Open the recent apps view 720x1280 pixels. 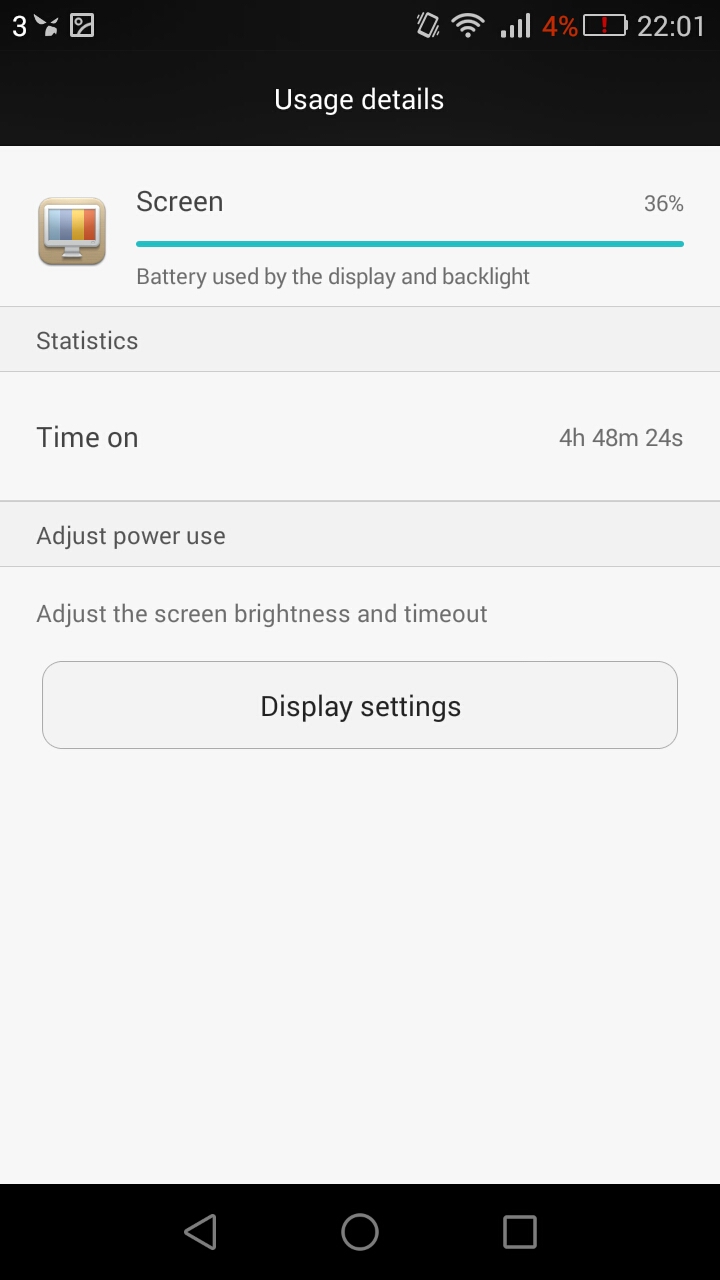[519, 1232]
